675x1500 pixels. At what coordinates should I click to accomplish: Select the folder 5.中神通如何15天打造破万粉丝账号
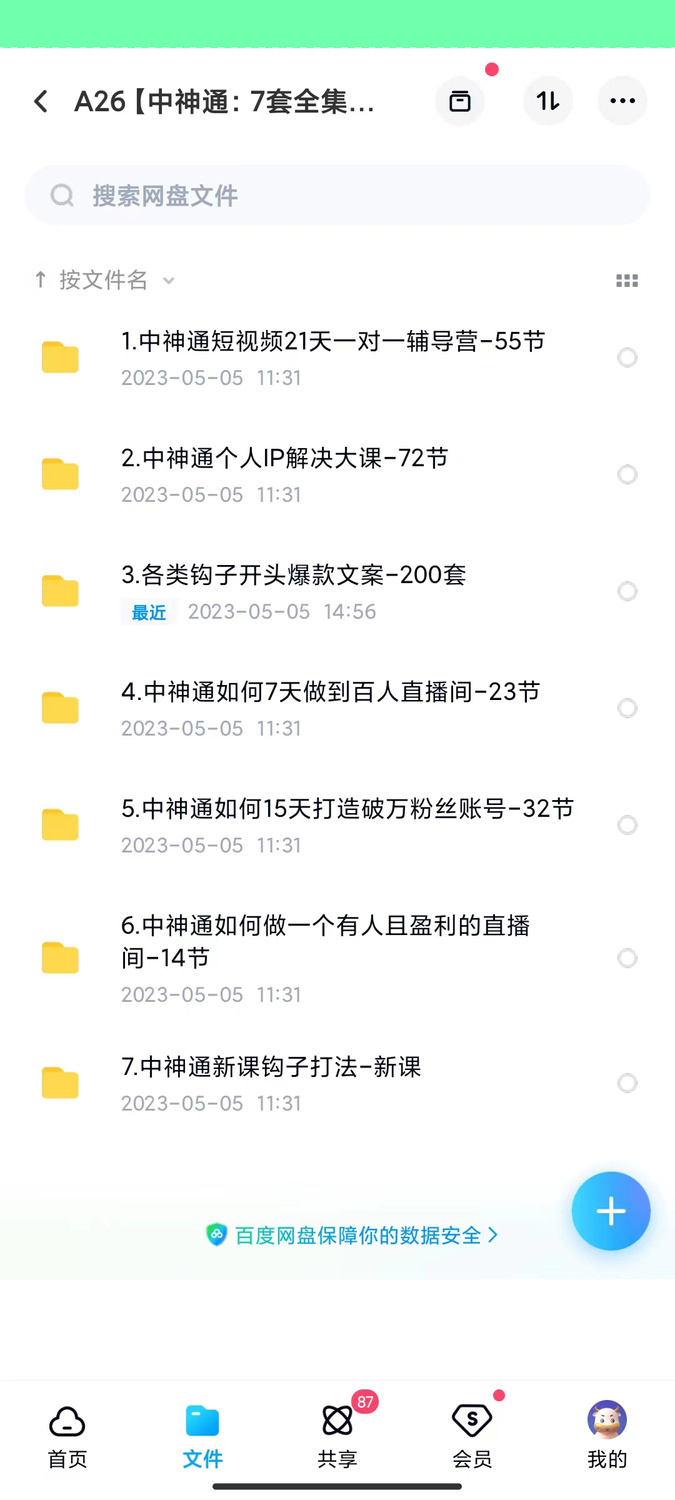pyautogui.click(x=627, y=825)
